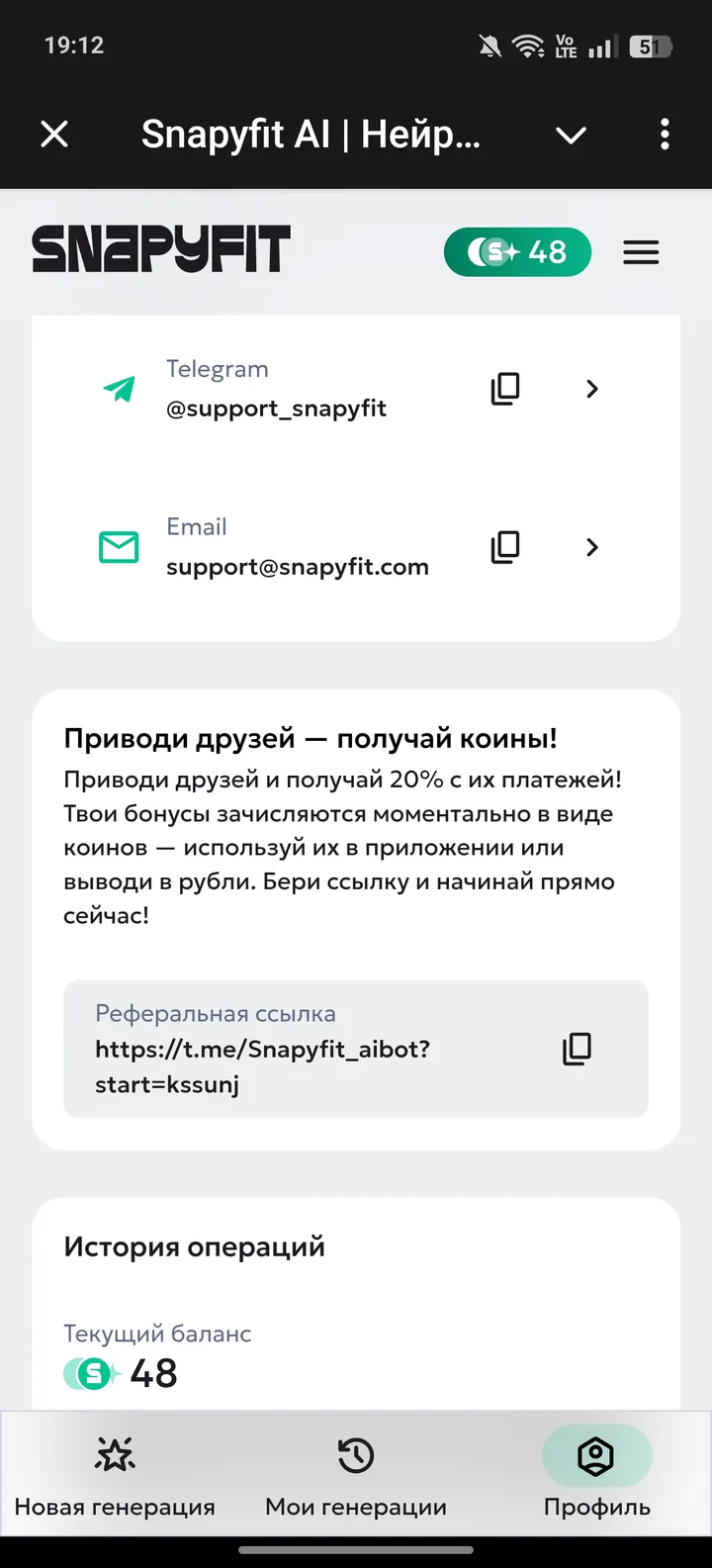Screen dimensions: 712x1568
Task: Open История операций section heading
Action: [194, 1246]
